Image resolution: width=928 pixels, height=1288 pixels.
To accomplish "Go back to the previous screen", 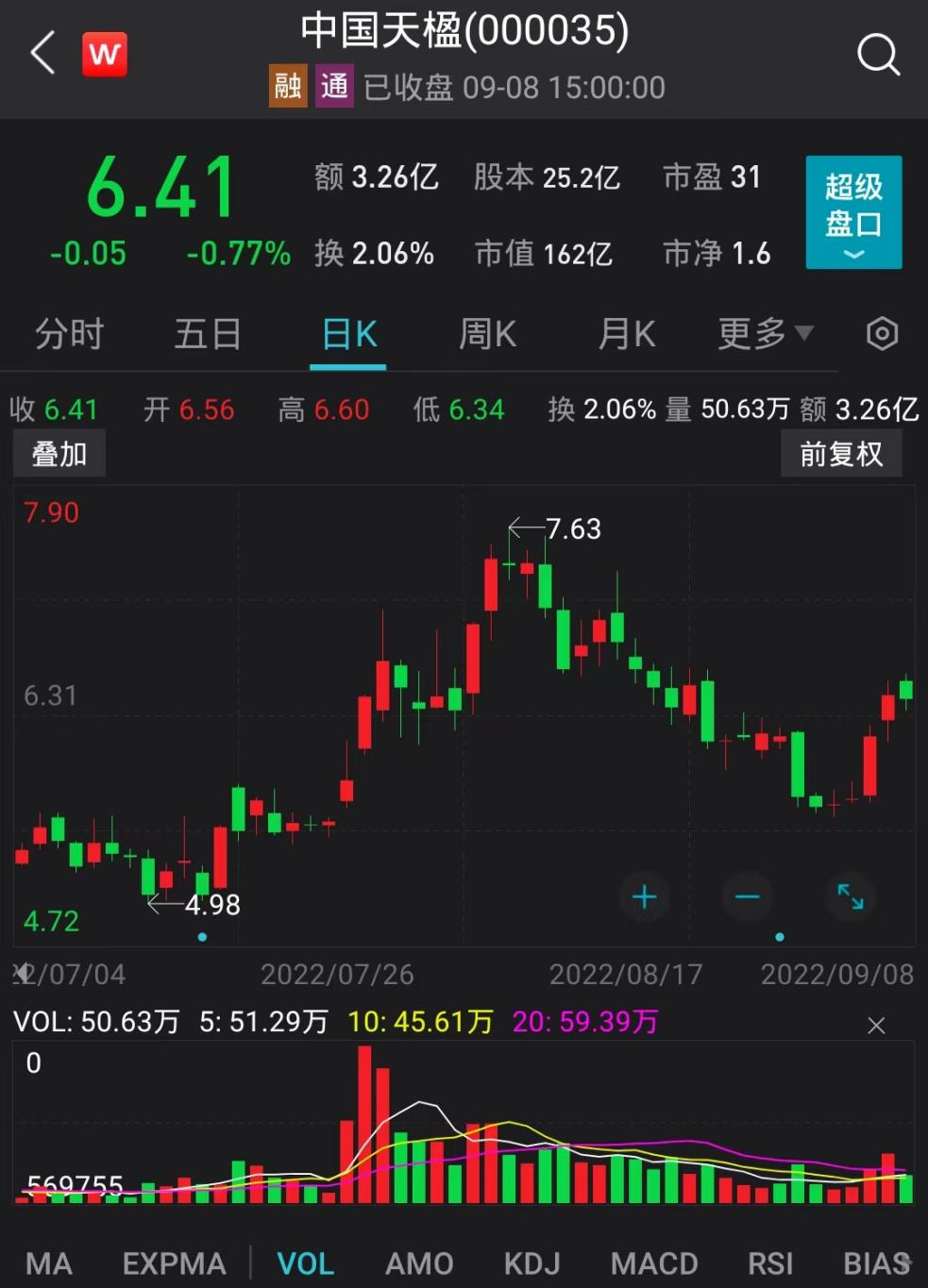I will point(42,53).
